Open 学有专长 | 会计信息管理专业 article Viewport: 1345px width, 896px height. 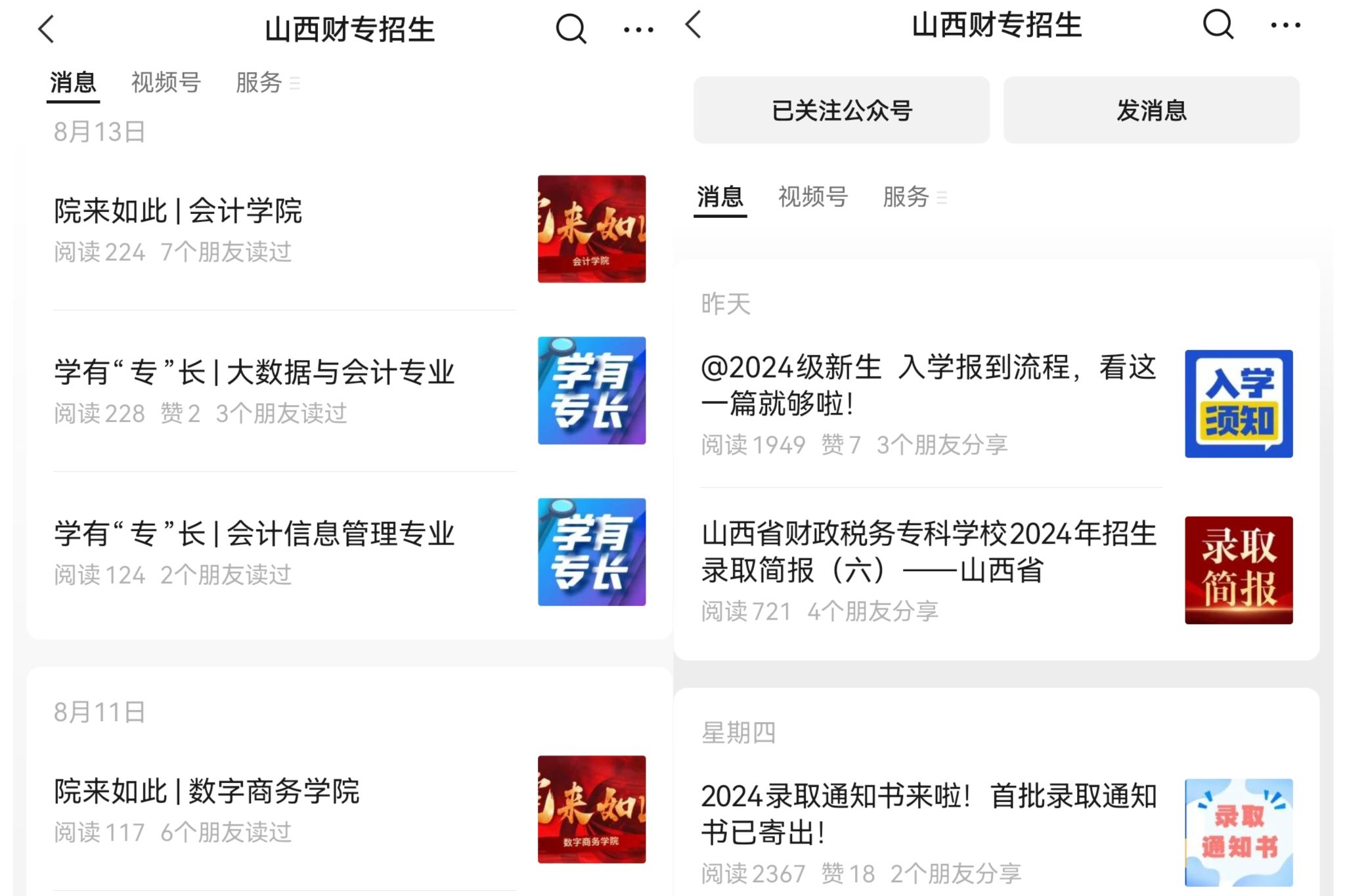(x=255, y=534)
